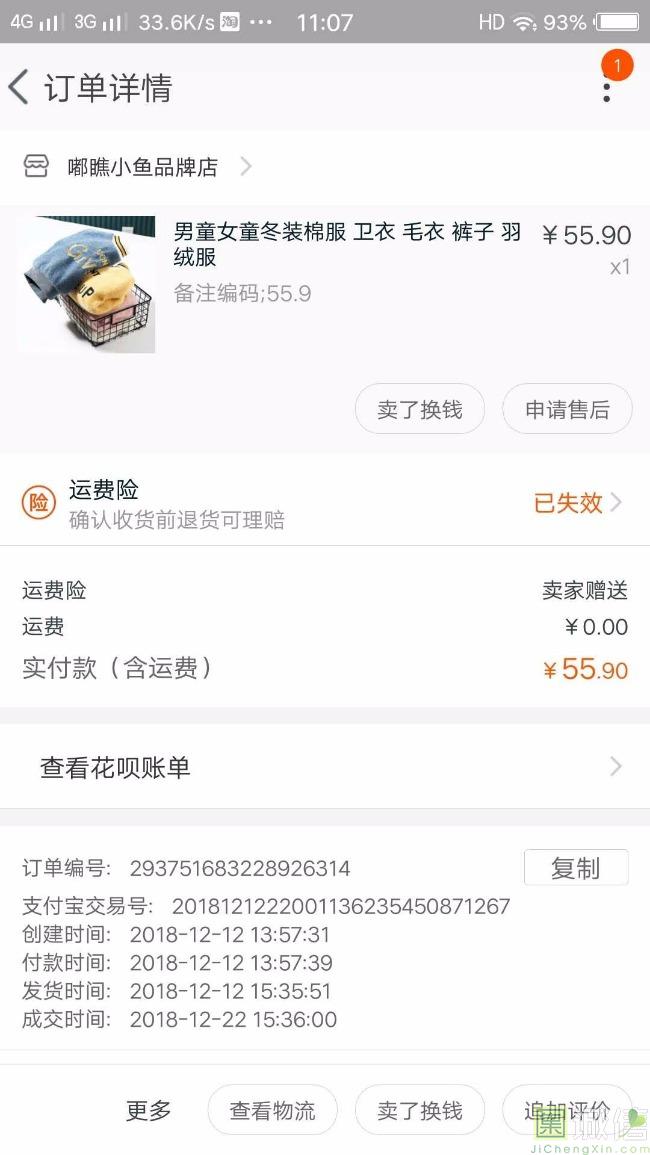Open the three-dot overflow menu
The width and height of the screenshot is (650, 1155).
point(606,88)
